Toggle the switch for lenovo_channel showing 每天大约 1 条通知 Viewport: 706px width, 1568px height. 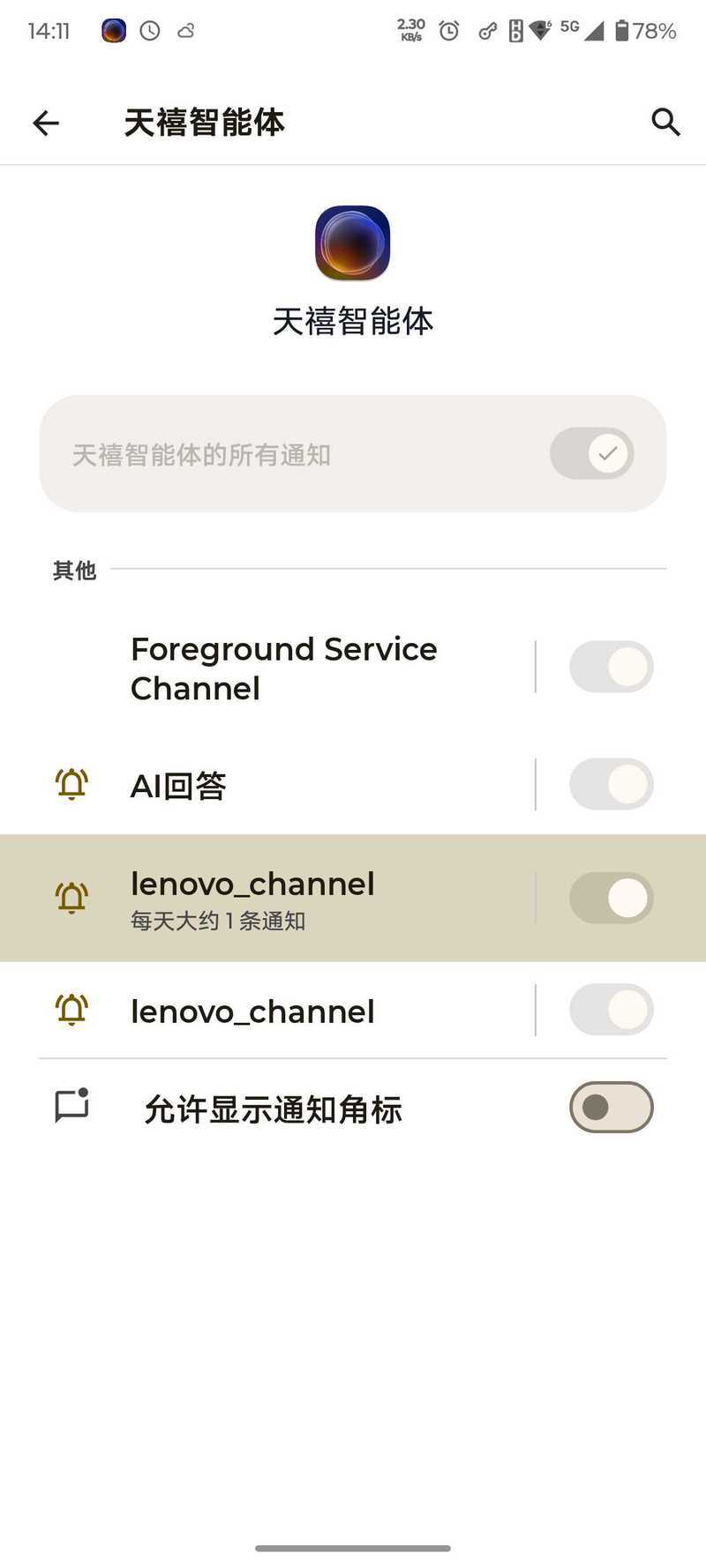[611, 898]
